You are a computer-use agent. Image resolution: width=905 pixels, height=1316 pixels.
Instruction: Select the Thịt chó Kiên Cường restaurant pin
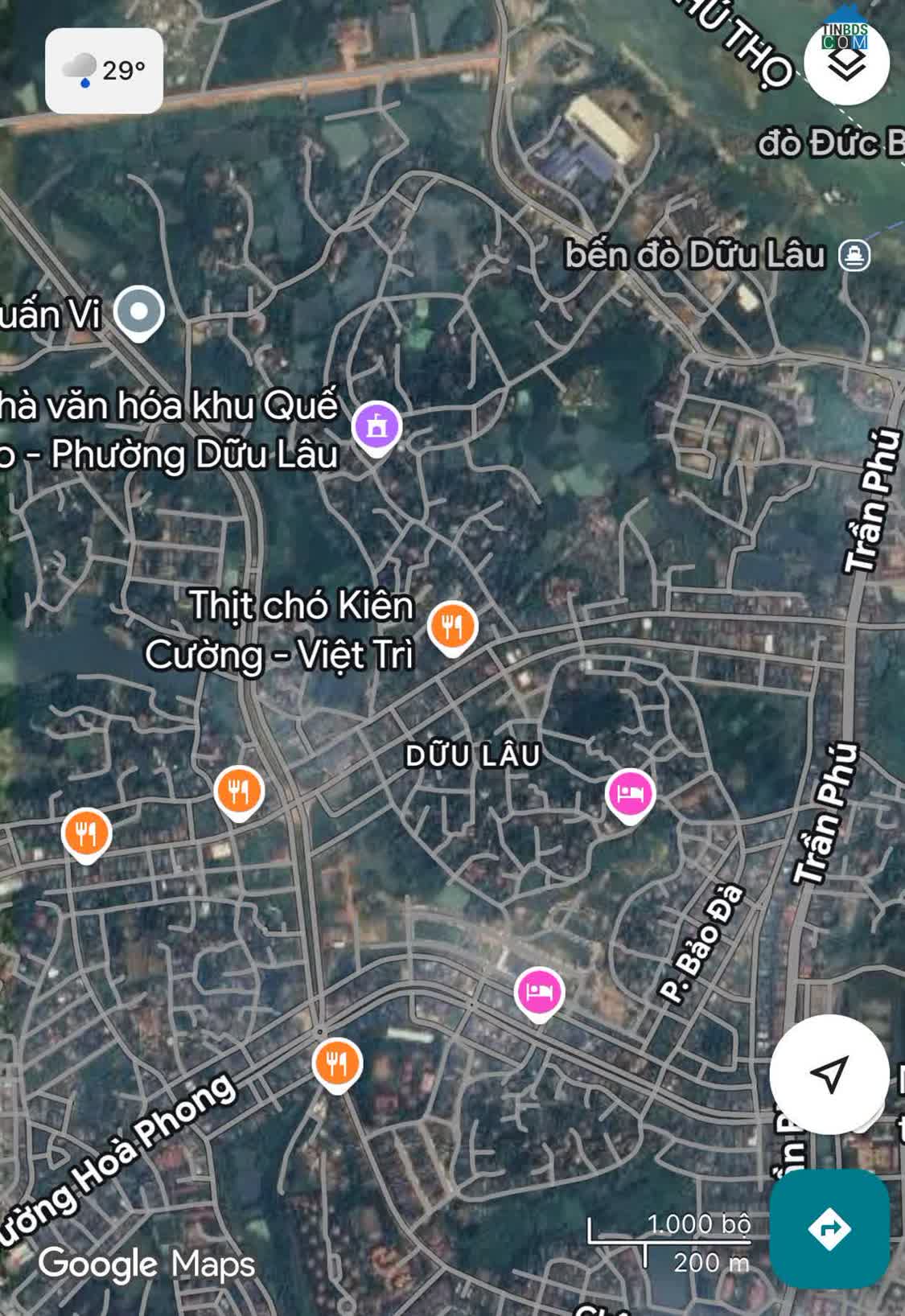coord(452,627)
